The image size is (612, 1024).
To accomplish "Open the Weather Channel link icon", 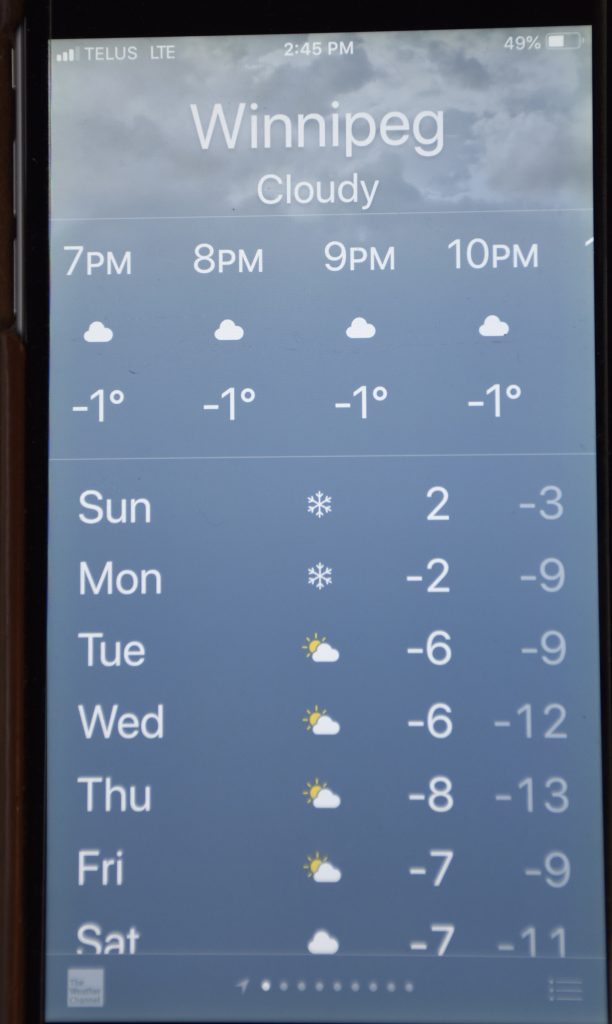I will [x=86, y=987].
